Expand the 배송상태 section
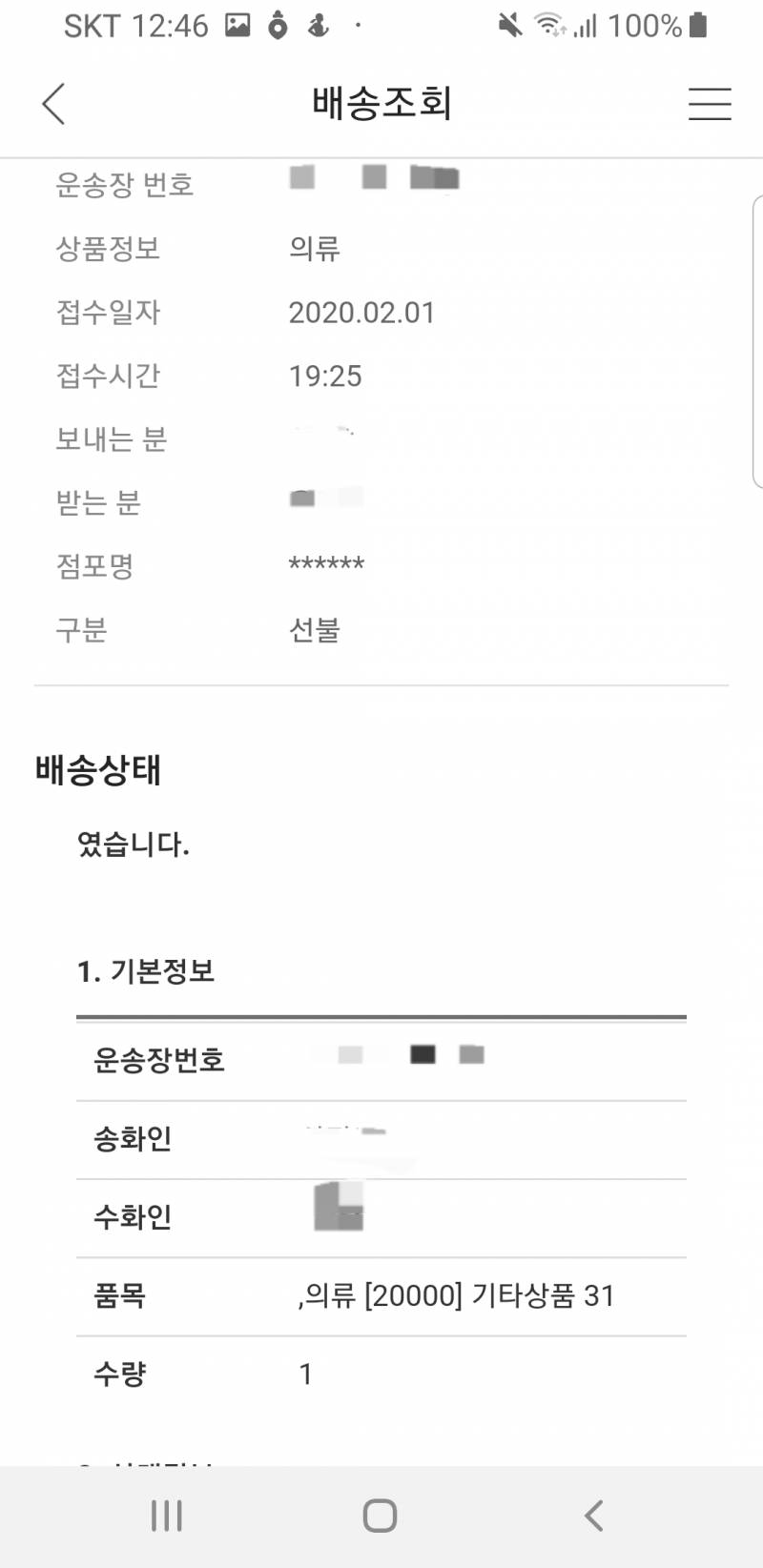Viewport: 763px width, 1568px height. tap(98, 772)
